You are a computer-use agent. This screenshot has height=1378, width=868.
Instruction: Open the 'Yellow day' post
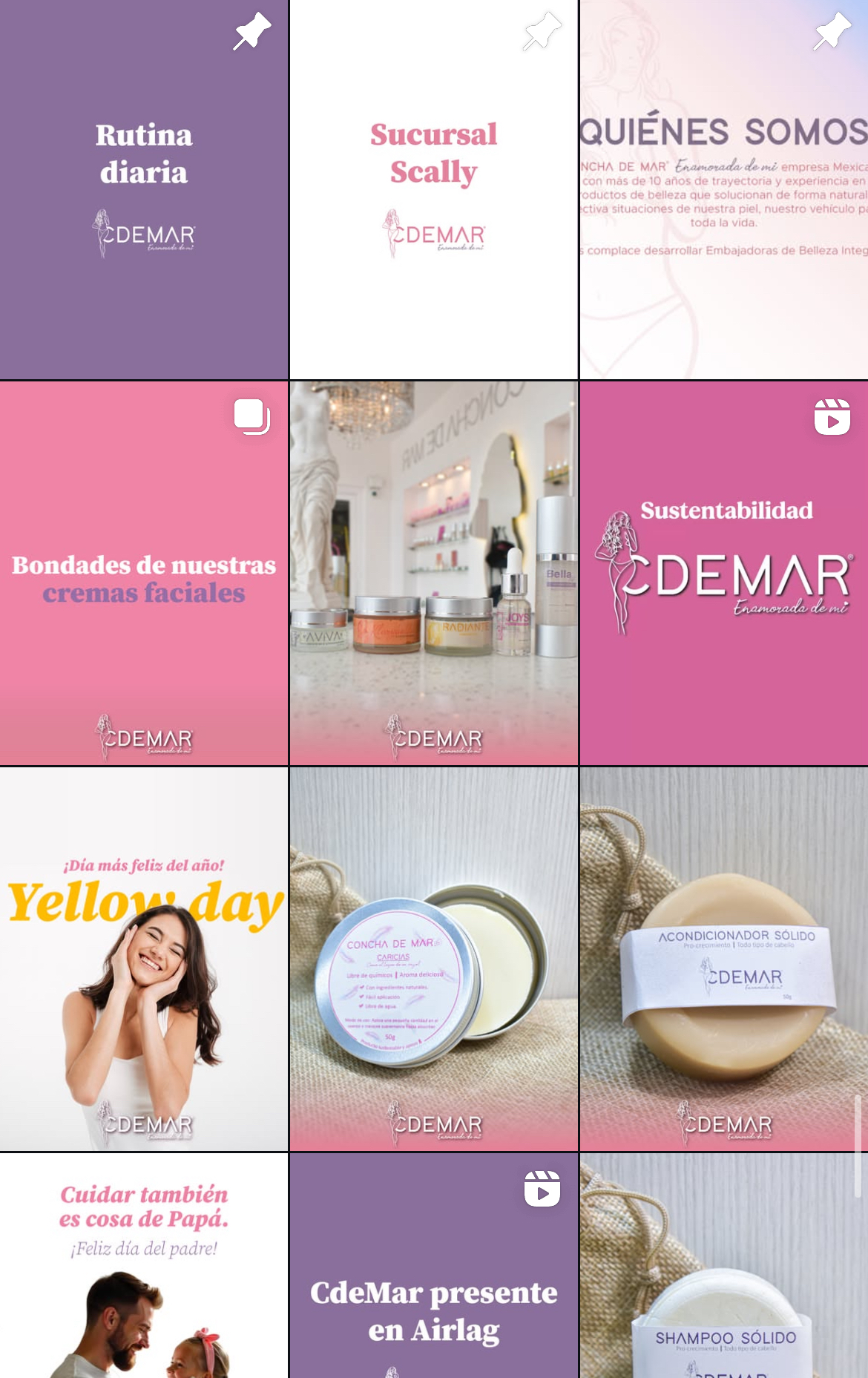click(x=144, y=959)
